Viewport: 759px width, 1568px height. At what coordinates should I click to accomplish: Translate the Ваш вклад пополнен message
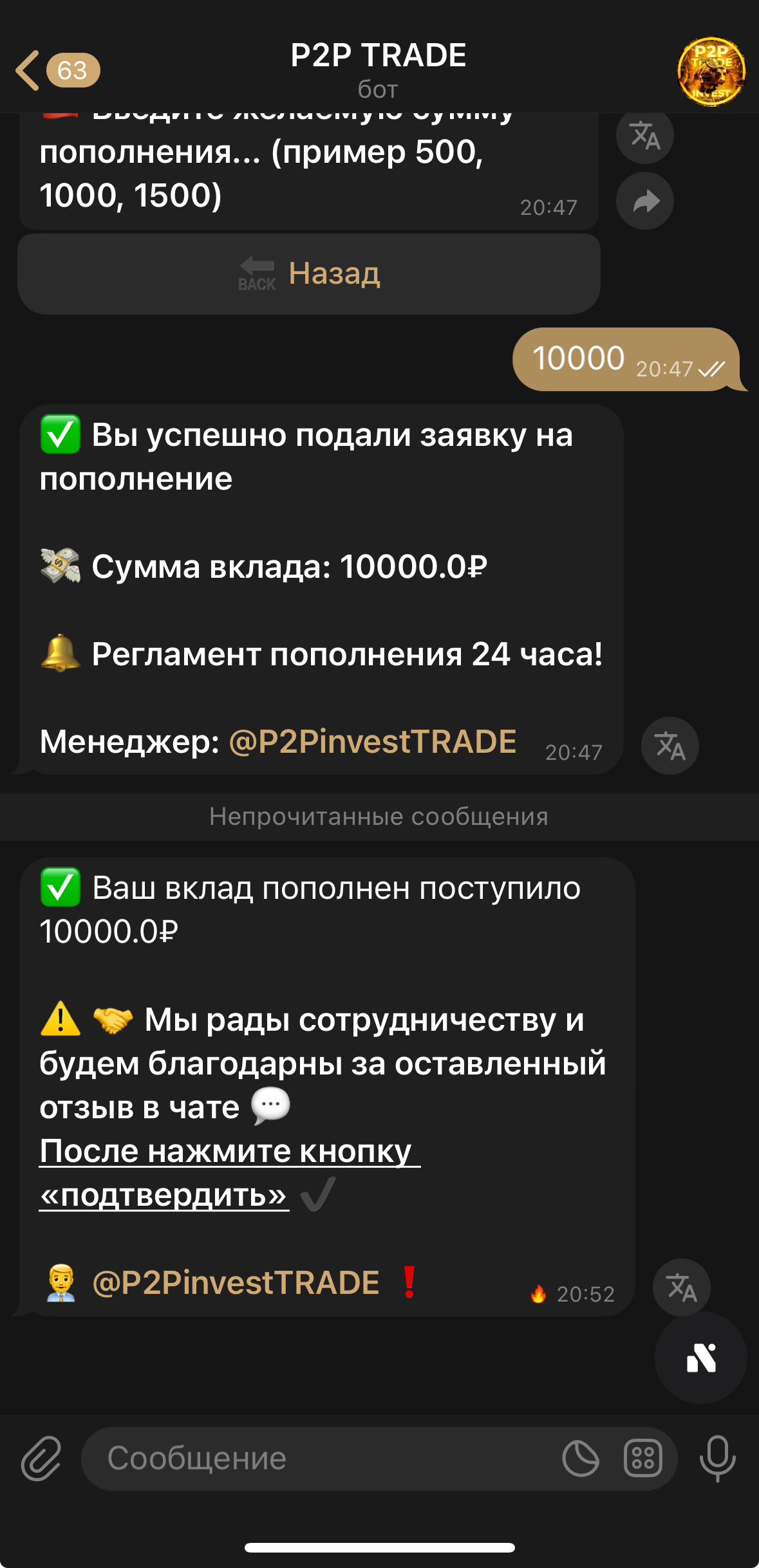click(x=681, y=1287)
